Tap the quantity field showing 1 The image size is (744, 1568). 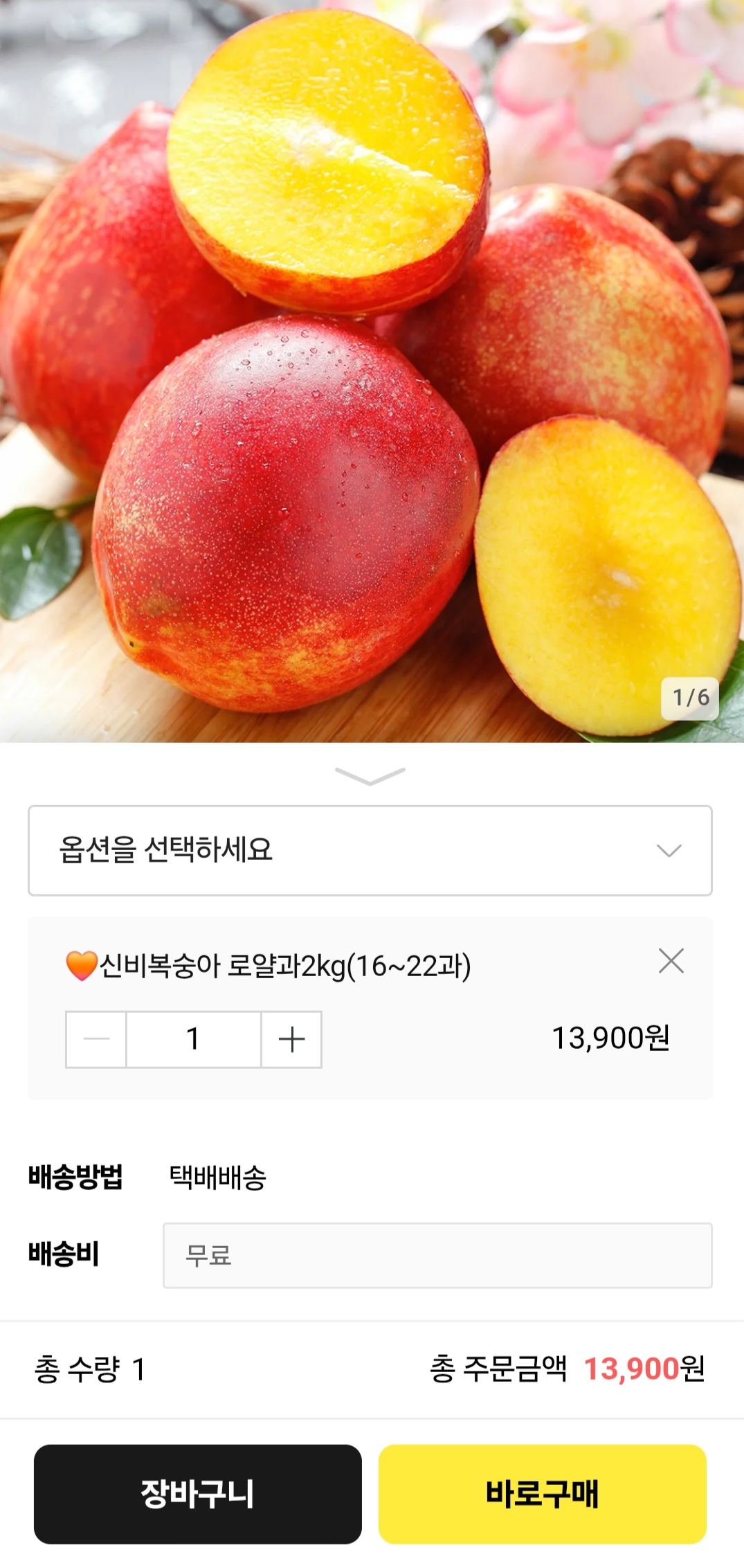pos(194,1039)
